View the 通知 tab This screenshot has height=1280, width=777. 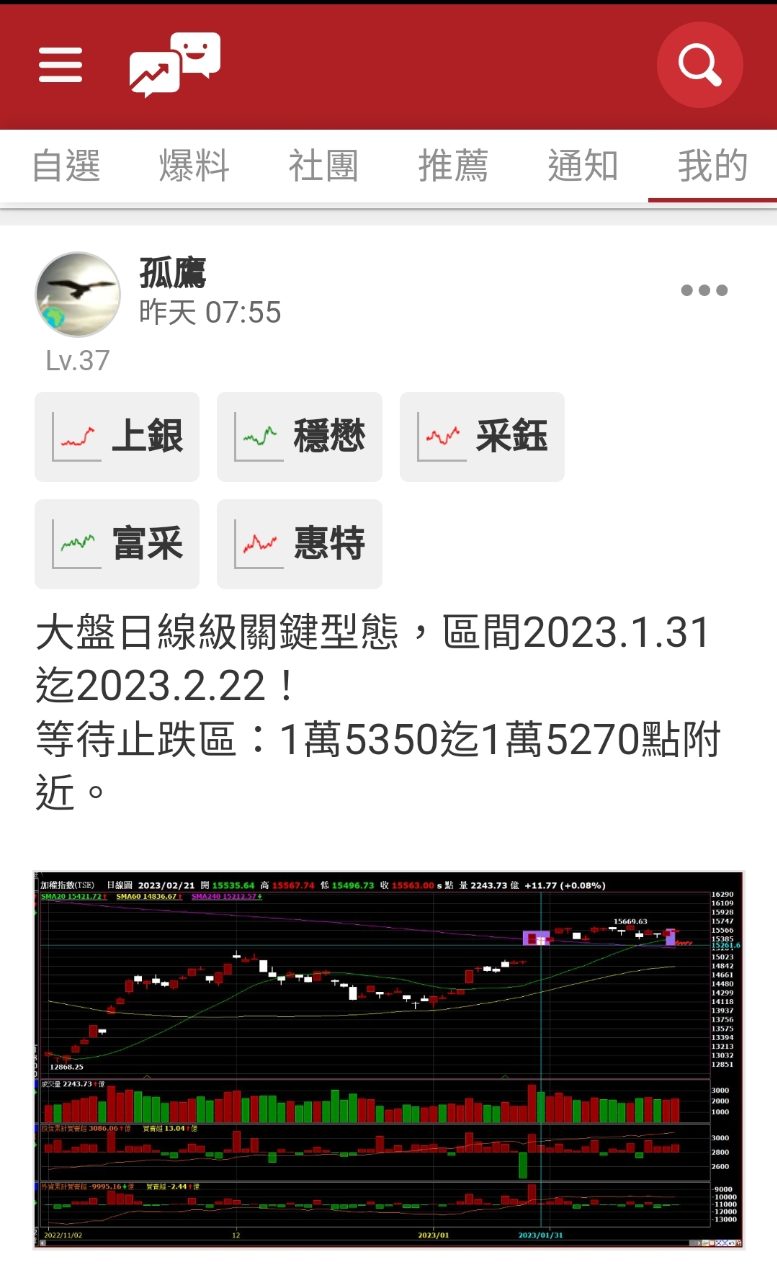[x=581, y=167]
